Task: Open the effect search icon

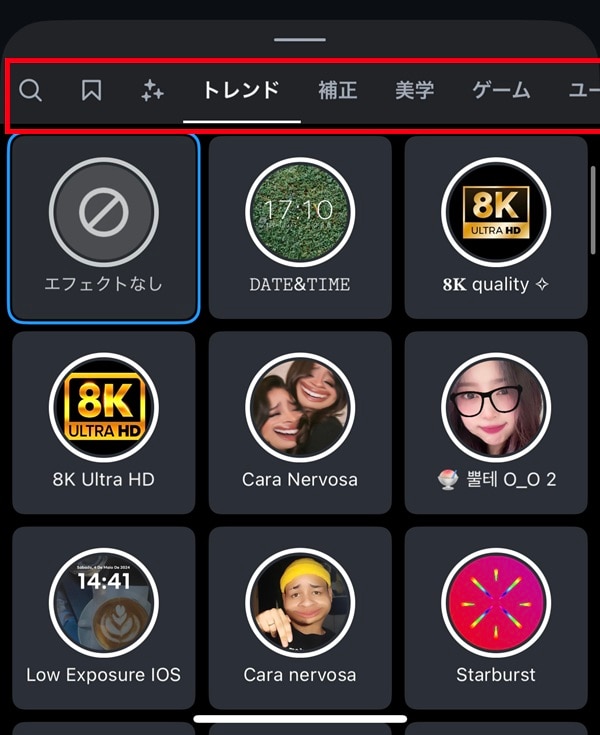Action: (31, 91)
